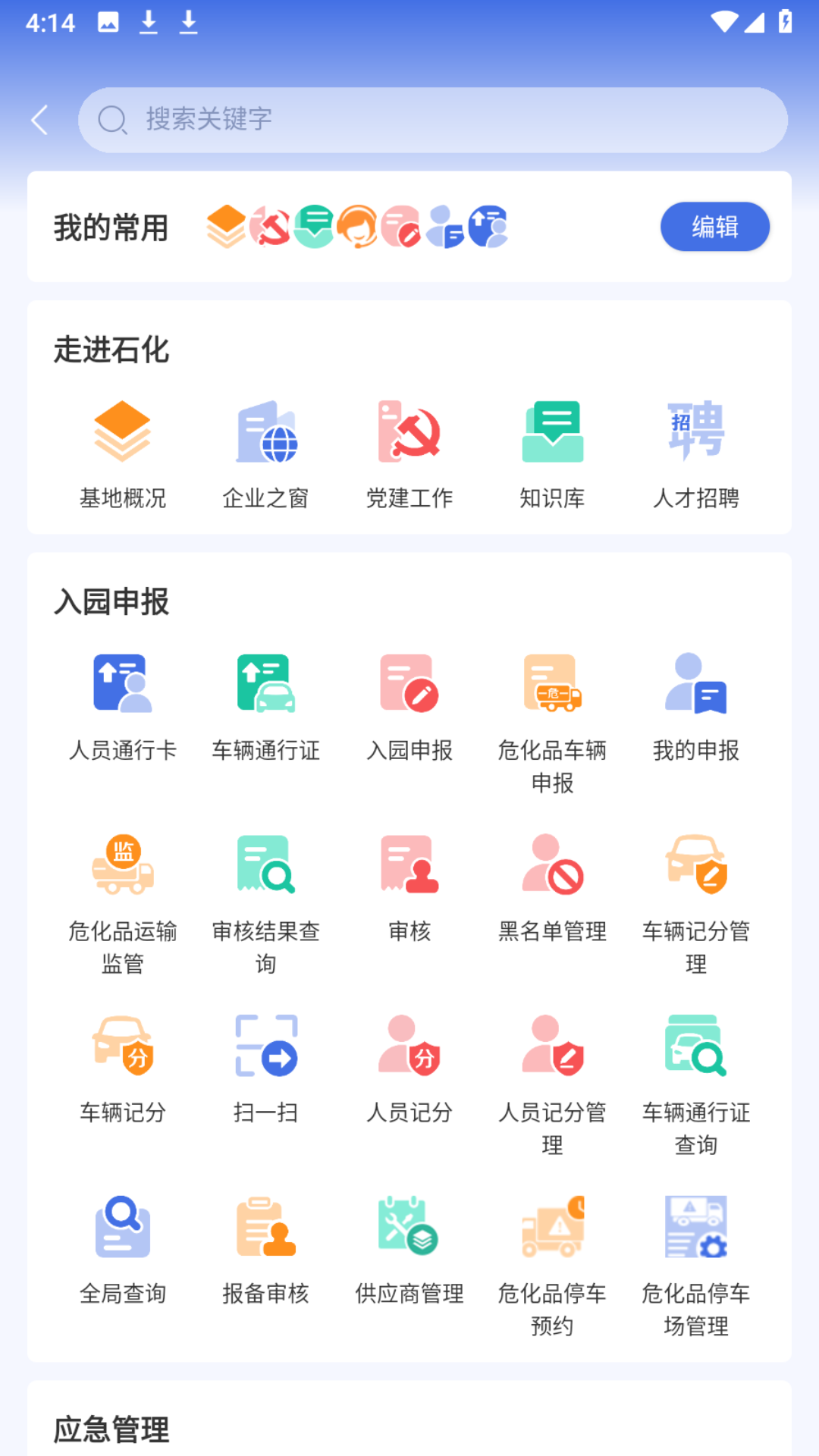Open 人才招聘
Image resolution: width=819 pixels, height=1456 pixels.
tap(695, 449)
